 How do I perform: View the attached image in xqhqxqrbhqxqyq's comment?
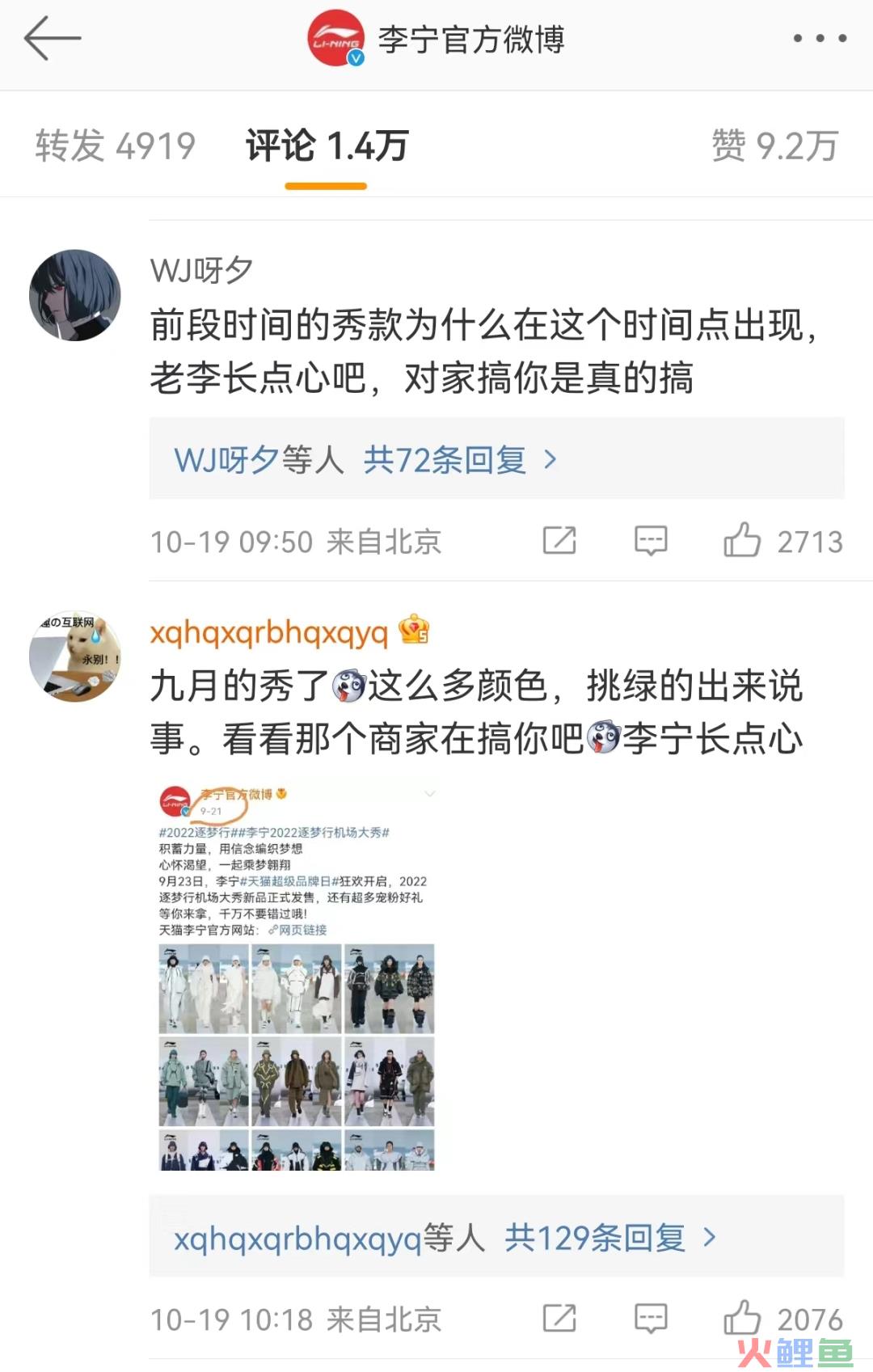point(297,974)
